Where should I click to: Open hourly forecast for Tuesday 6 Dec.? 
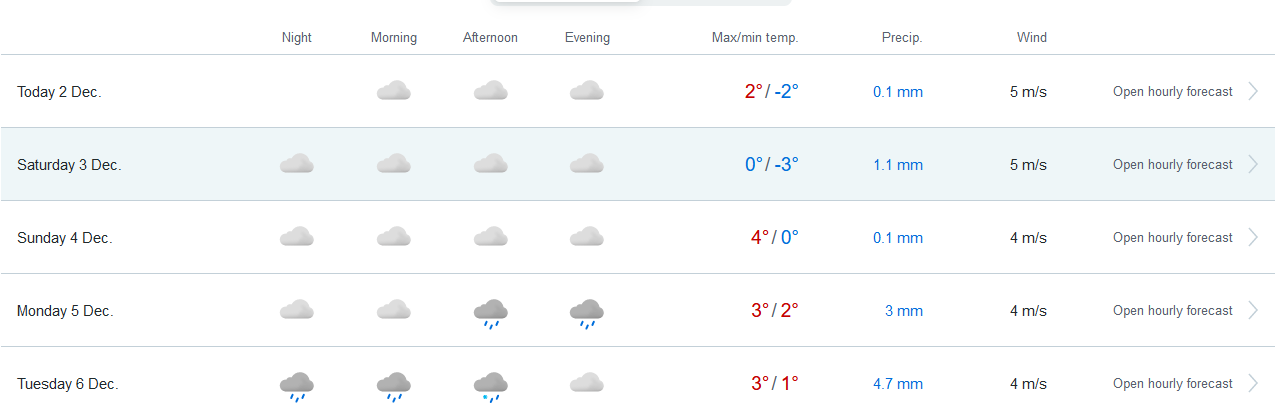(x=1173, y=383)
